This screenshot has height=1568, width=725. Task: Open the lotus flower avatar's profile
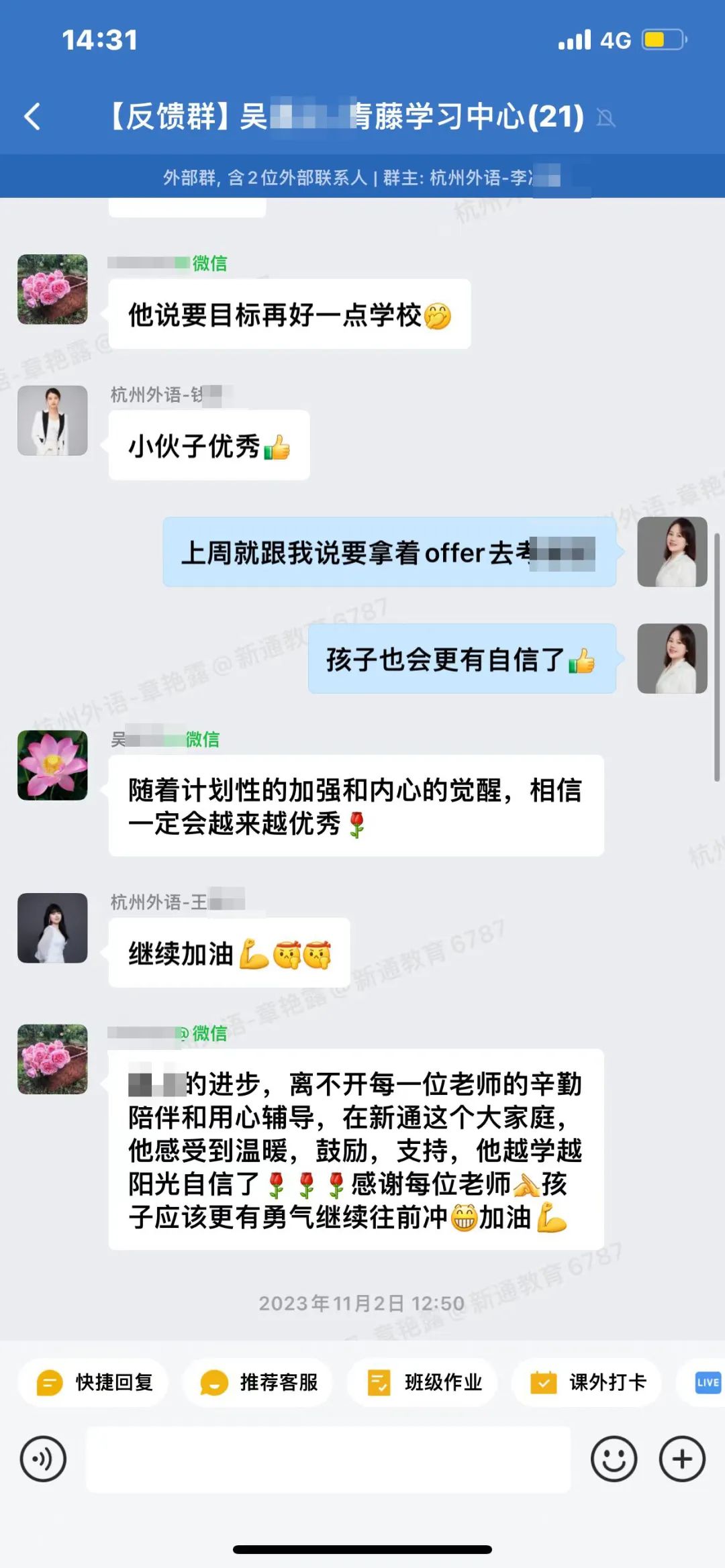52,765
